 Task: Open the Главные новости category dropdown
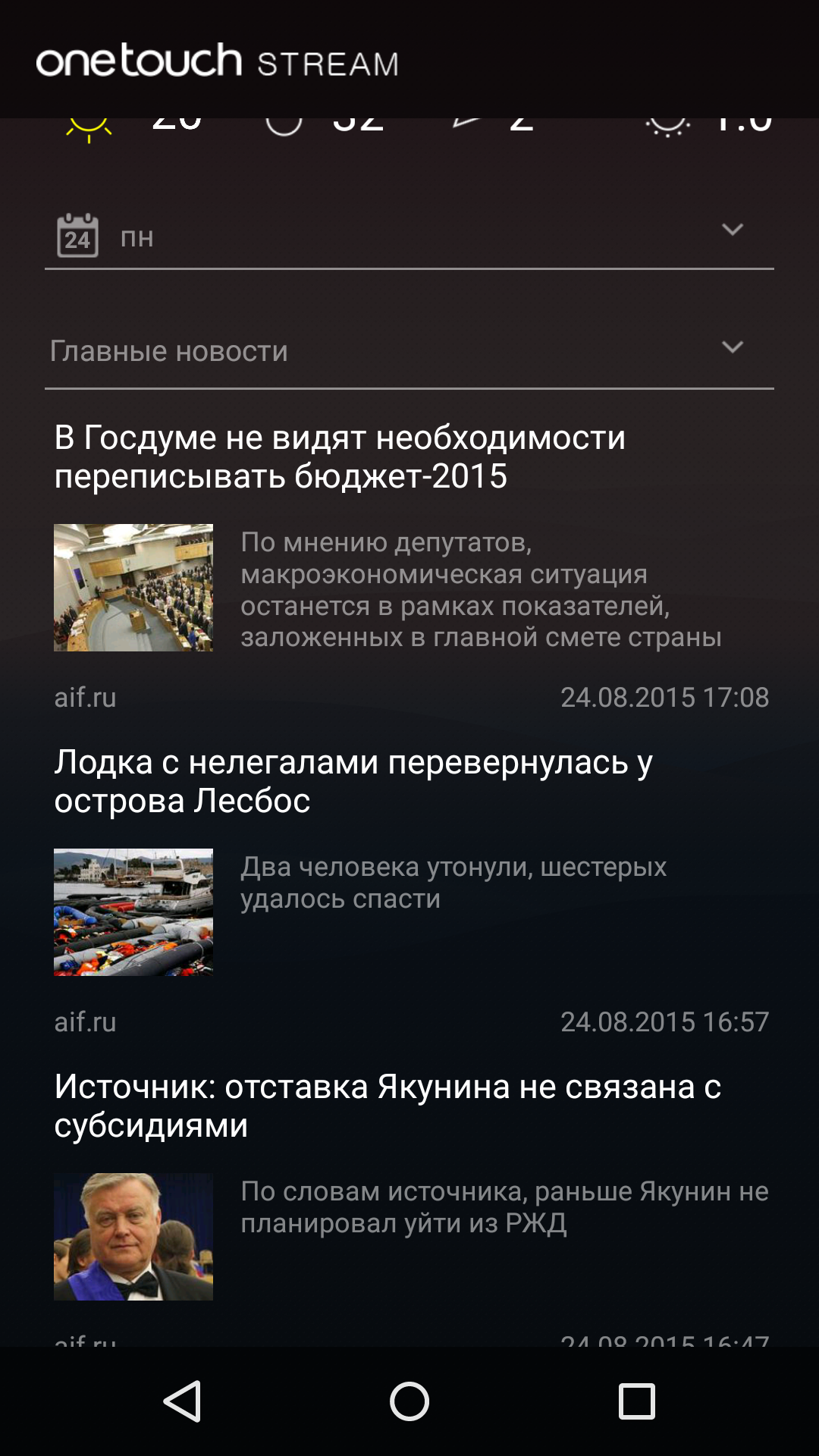point(409,351)
